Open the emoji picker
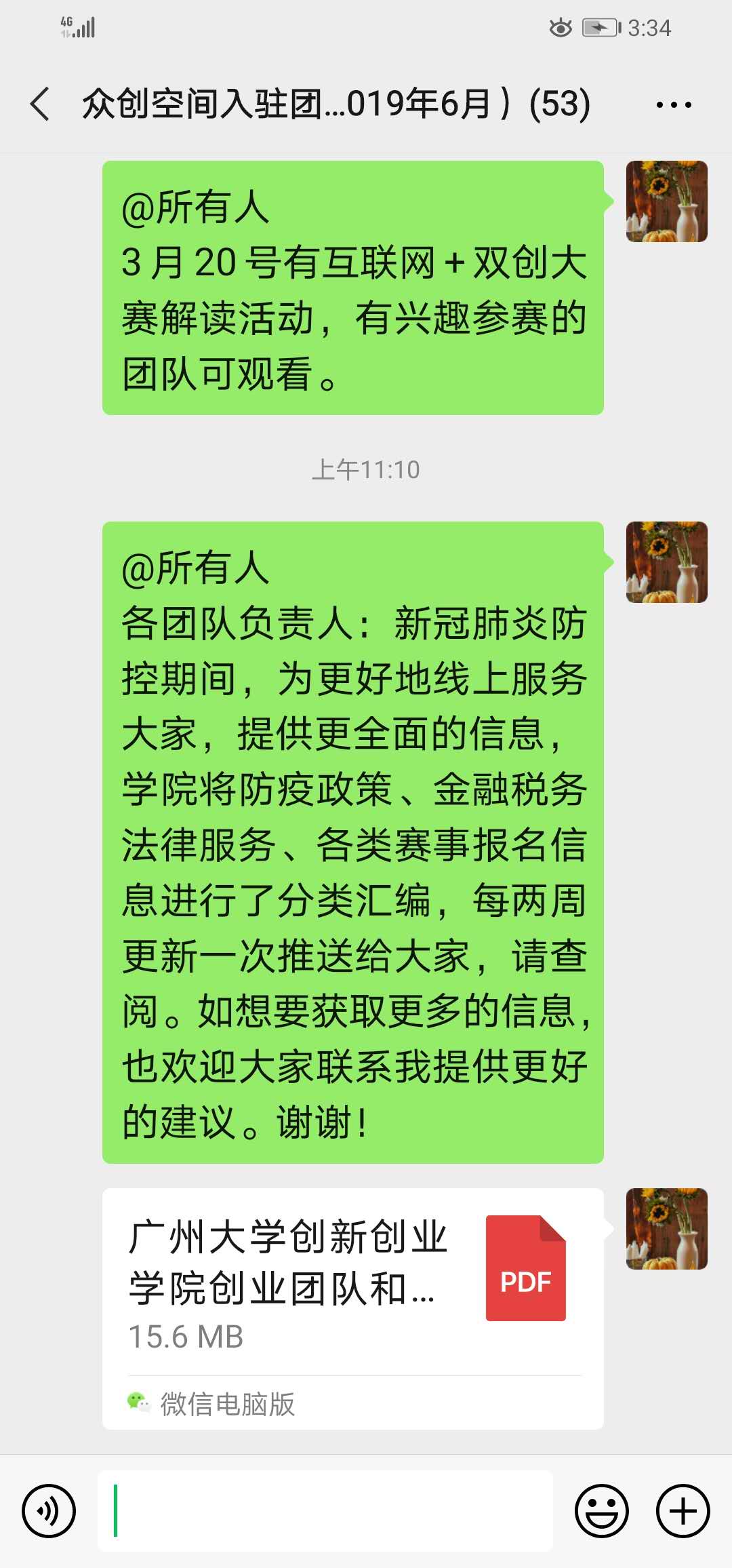 click(x=601, y=1510)
